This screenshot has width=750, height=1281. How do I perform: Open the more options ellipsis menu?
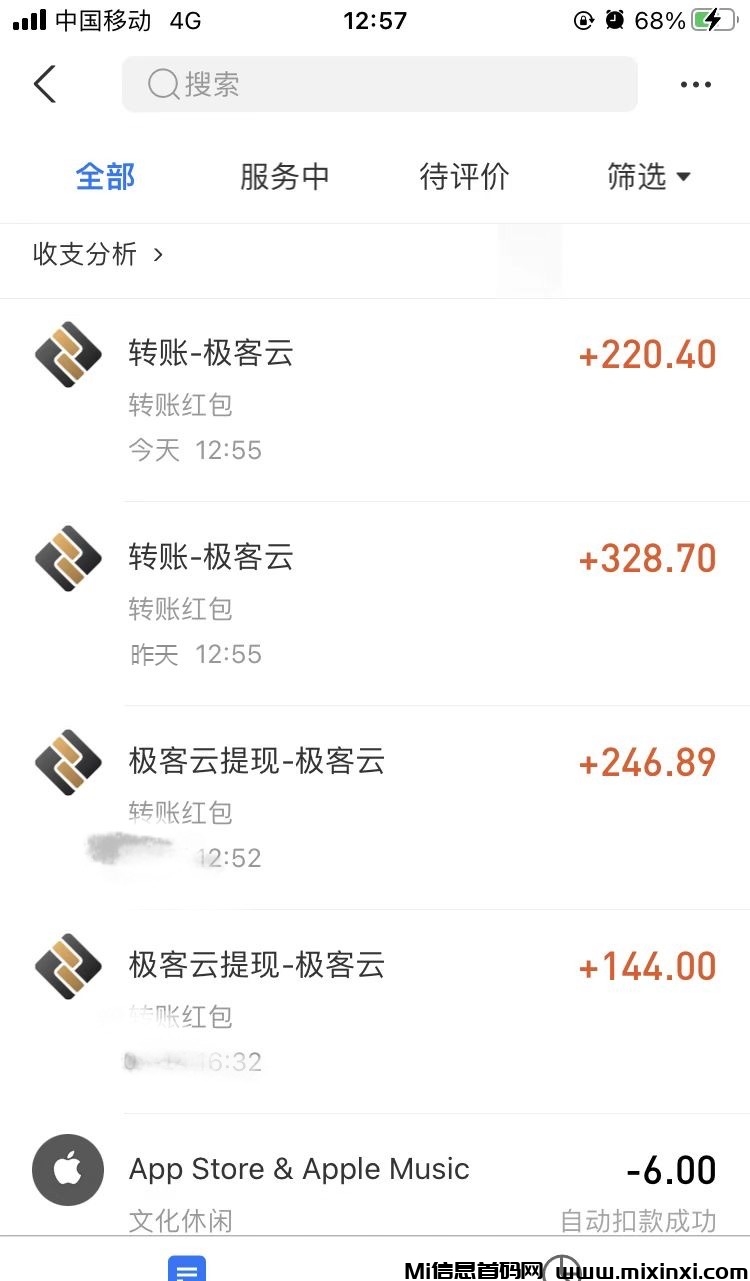[x=694, y=84]
